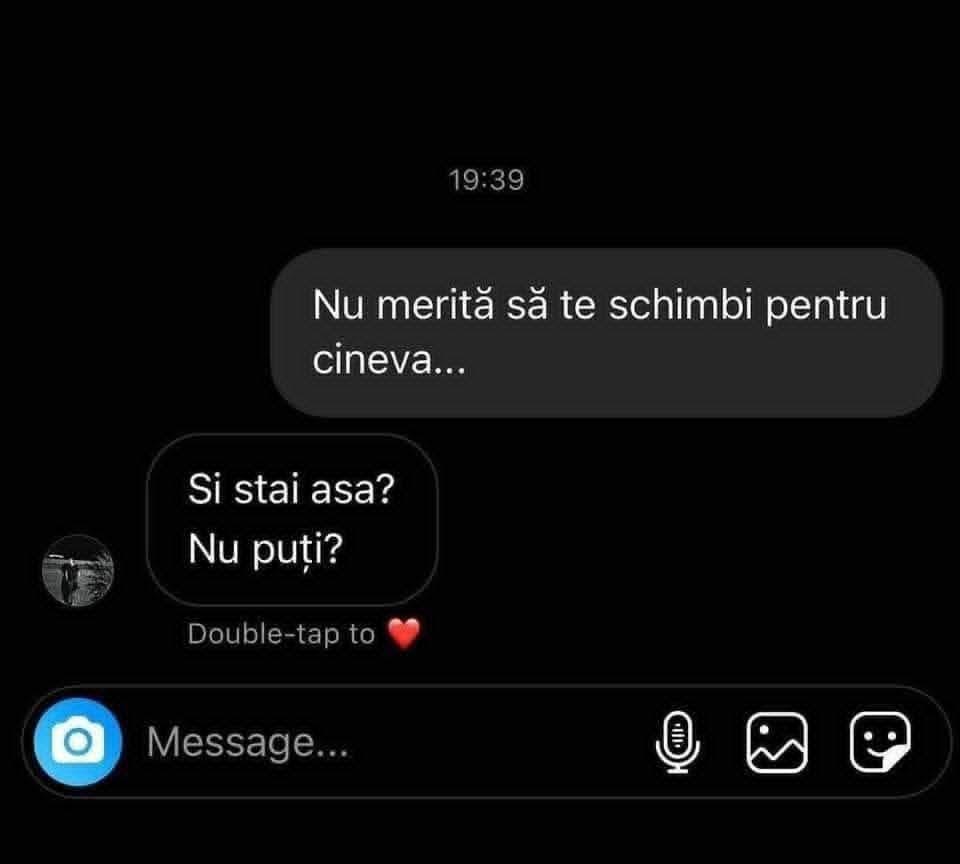Image resolution: width=960 pixels, height=864 pixels.
Task: Open the sticker picker
Action: (x=880, y=742)
